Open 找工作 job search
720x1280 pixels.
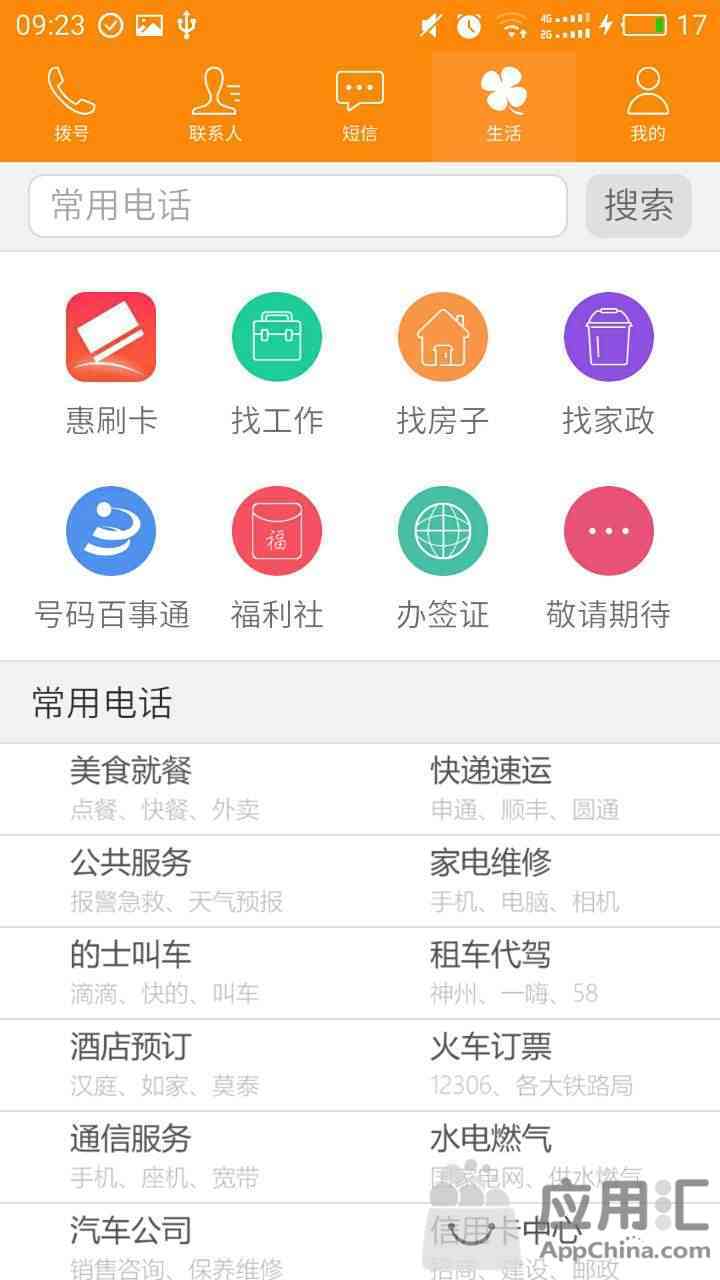[277, 364]
